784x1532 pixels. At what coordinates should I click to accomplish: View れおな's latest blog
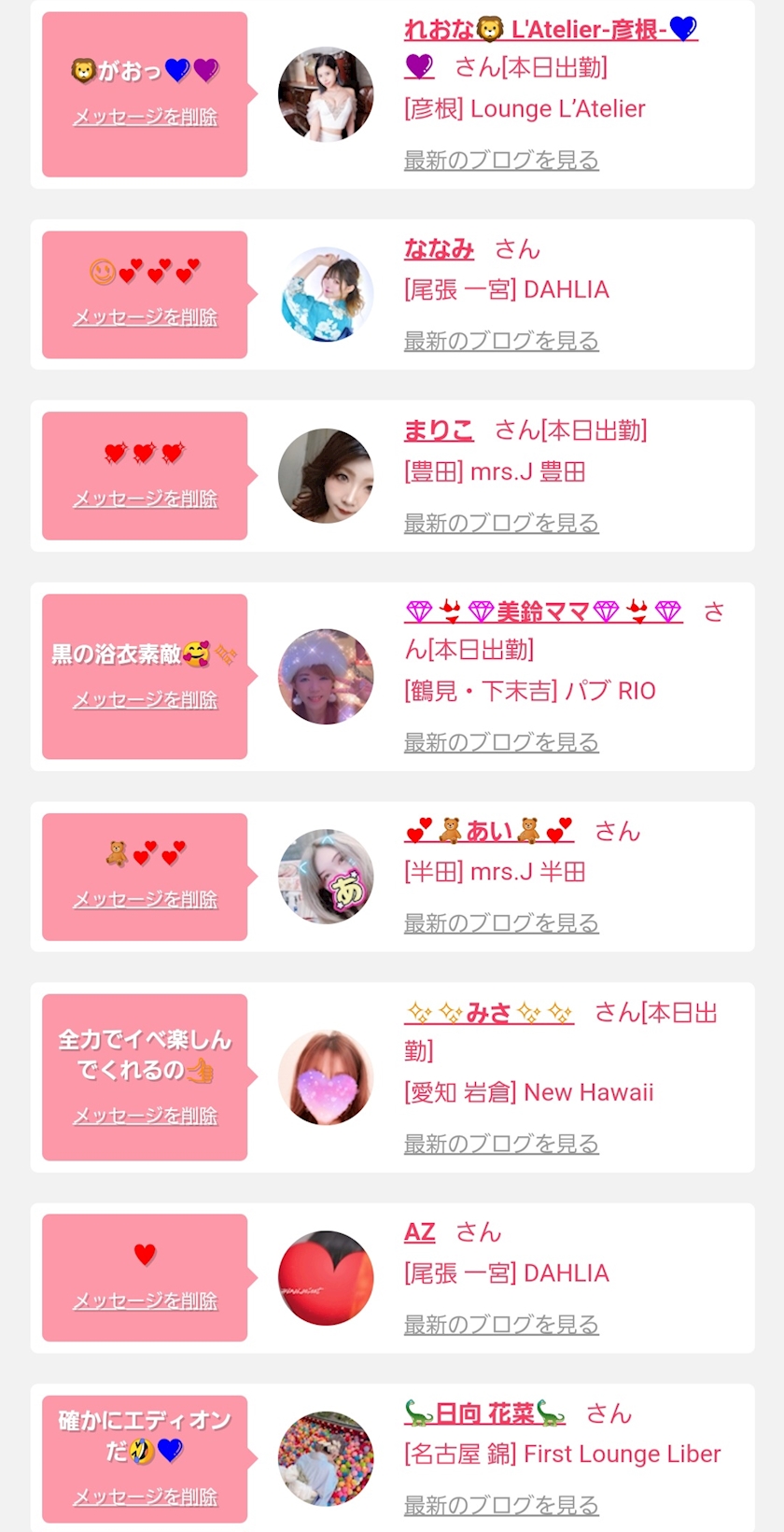501,160
